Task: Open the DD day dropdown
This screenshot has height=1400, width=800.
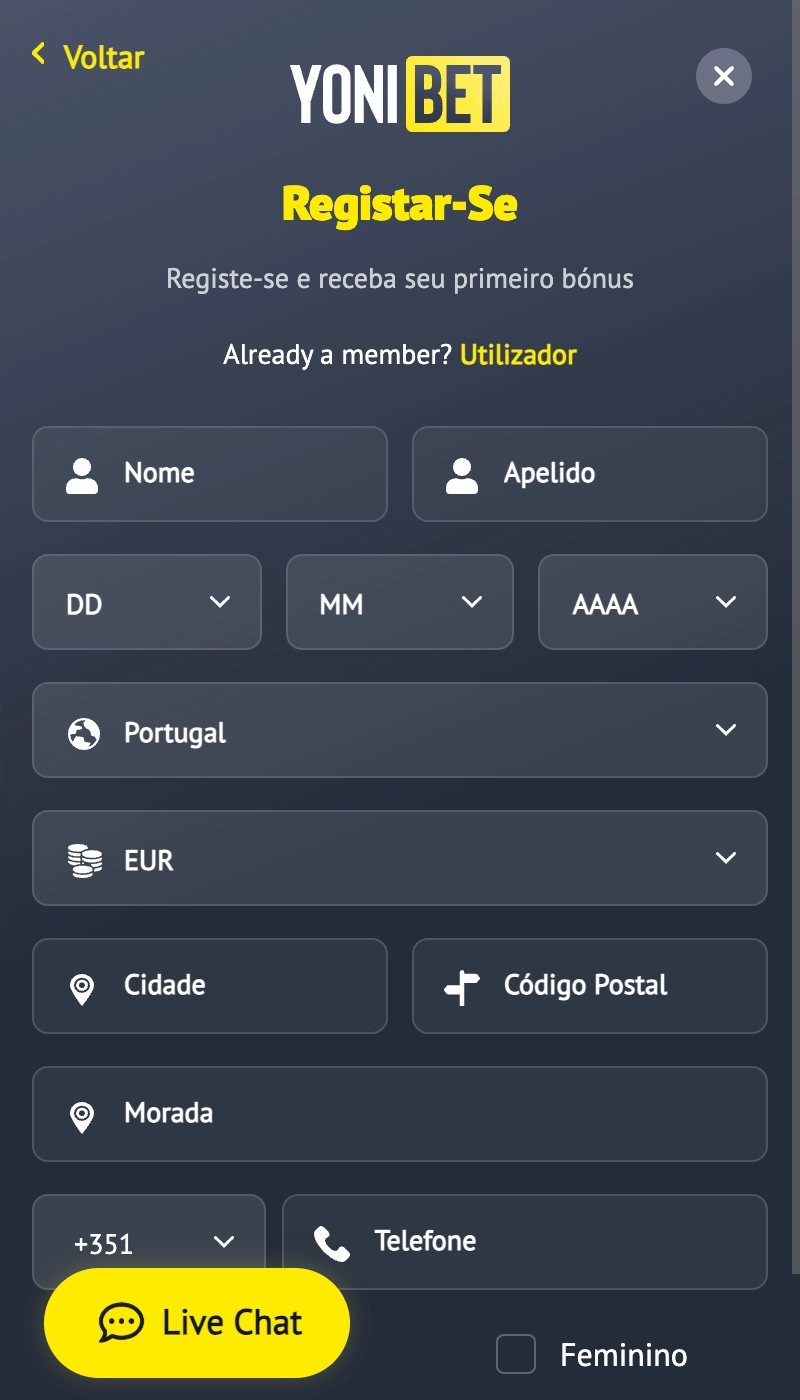Action: 147,602
